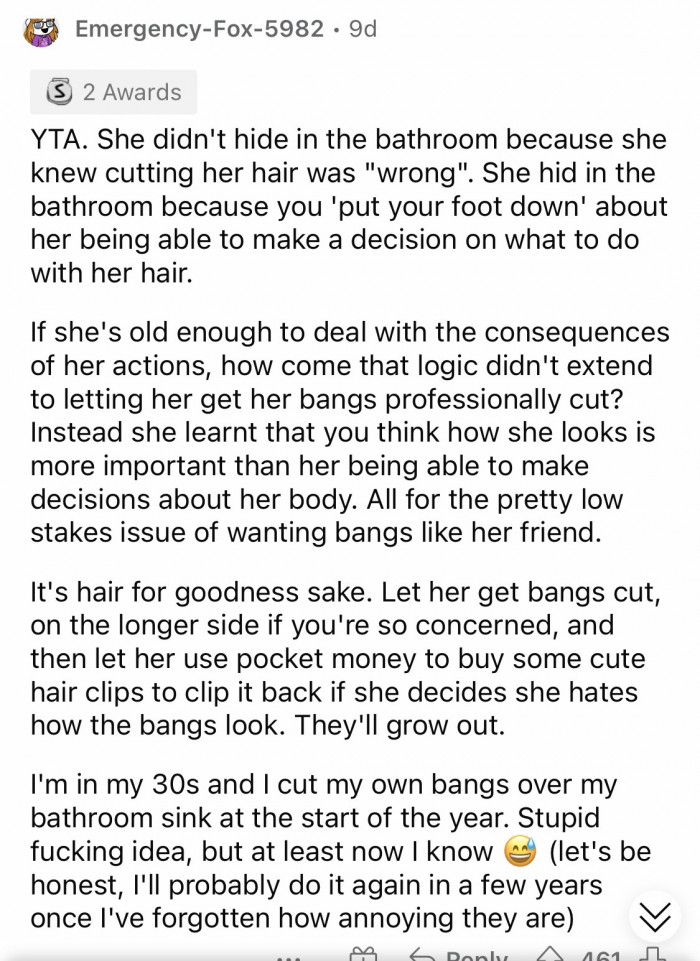Viewport: 700px width, 961px height.
Task: View the 2 Awards on this comment
Action: coord(112,92)
